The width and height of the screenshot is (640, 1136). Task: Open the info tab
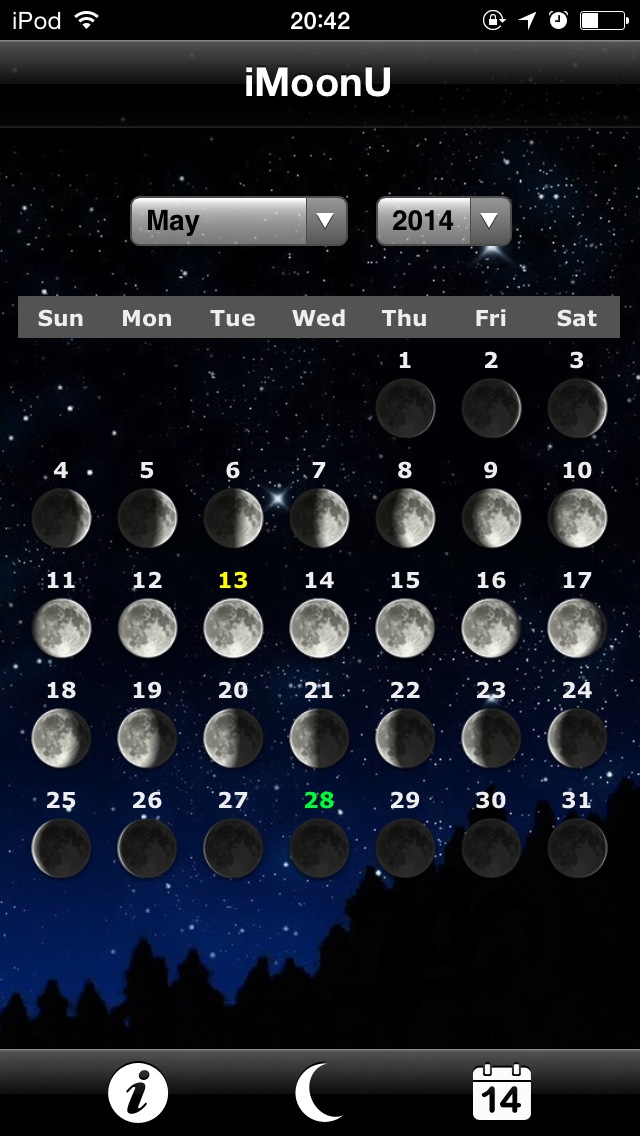[138, 1092]
